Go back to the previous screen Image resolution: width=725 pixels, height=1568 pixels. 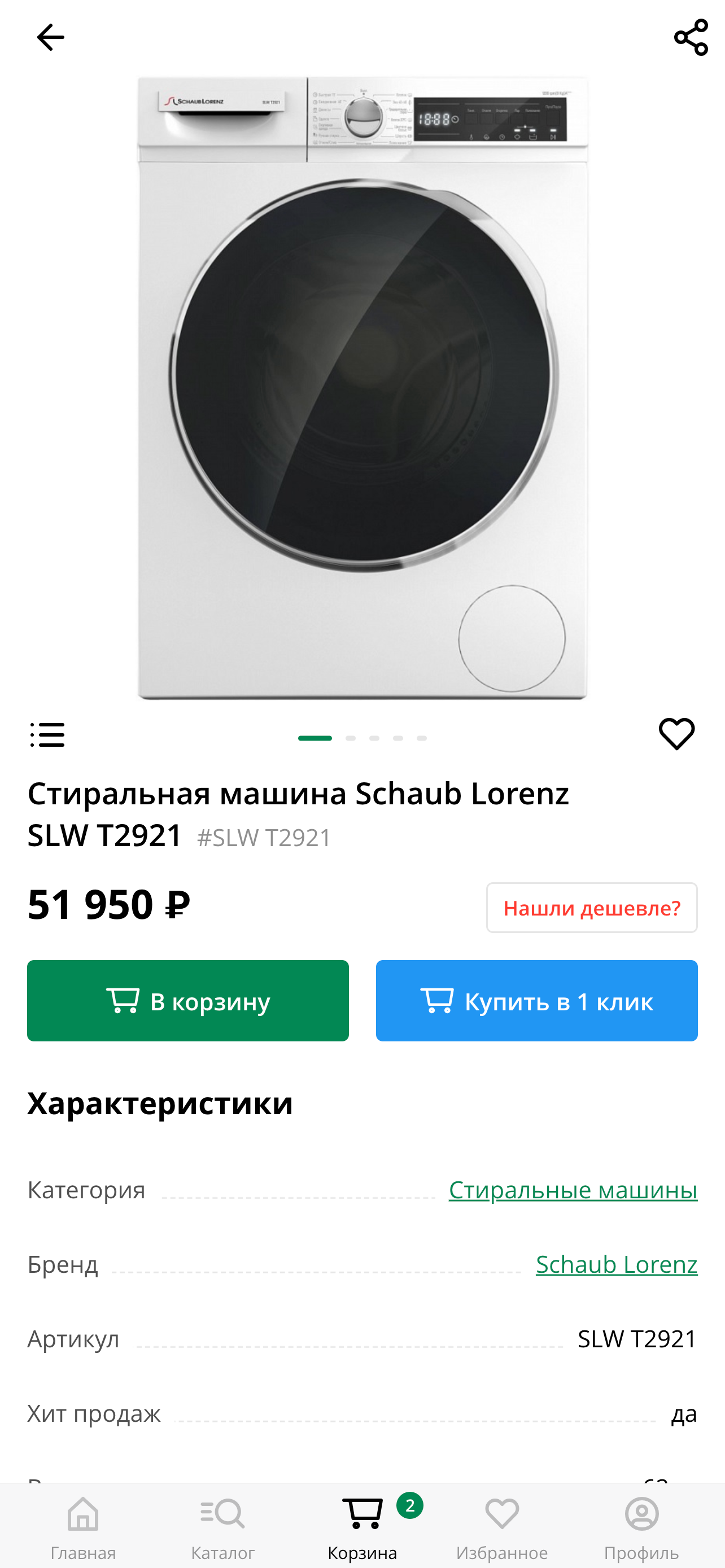click(x=50, y=38)
